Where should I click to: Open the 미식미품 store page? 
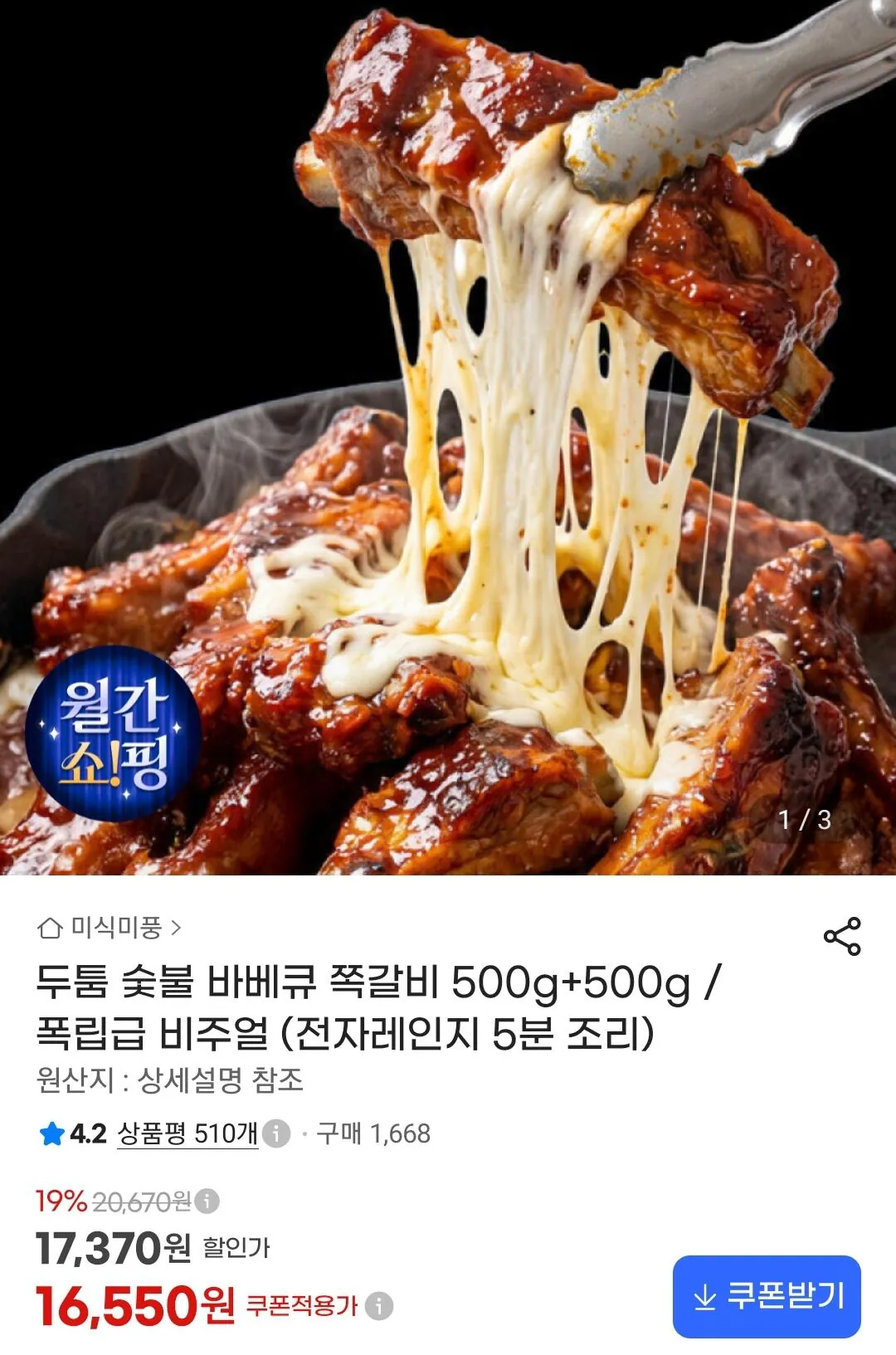[110, 927]
